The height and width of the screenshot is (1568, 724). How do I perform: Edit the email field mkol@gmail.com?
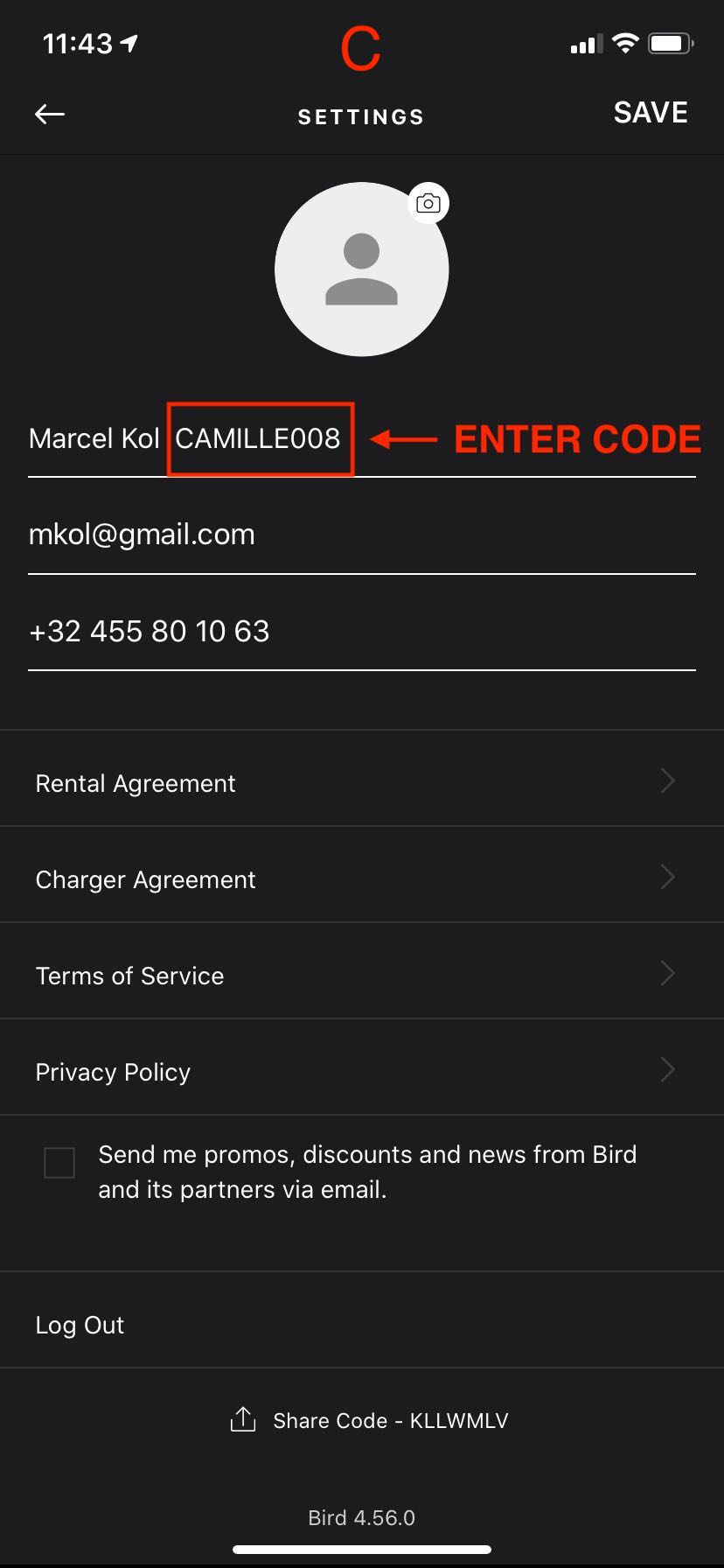click(x=362, y=535)
